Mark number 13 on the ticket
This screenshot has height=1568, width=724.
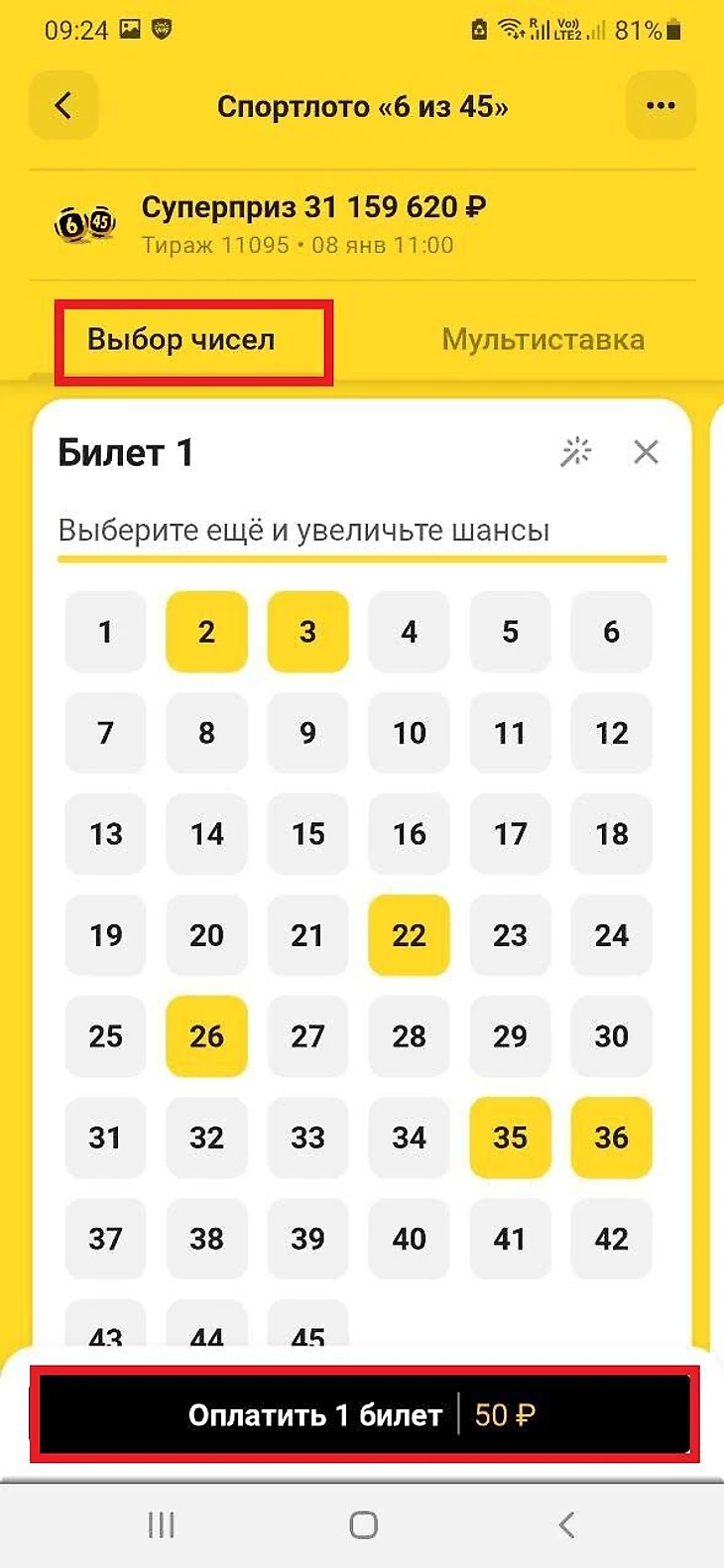[105, 834]
